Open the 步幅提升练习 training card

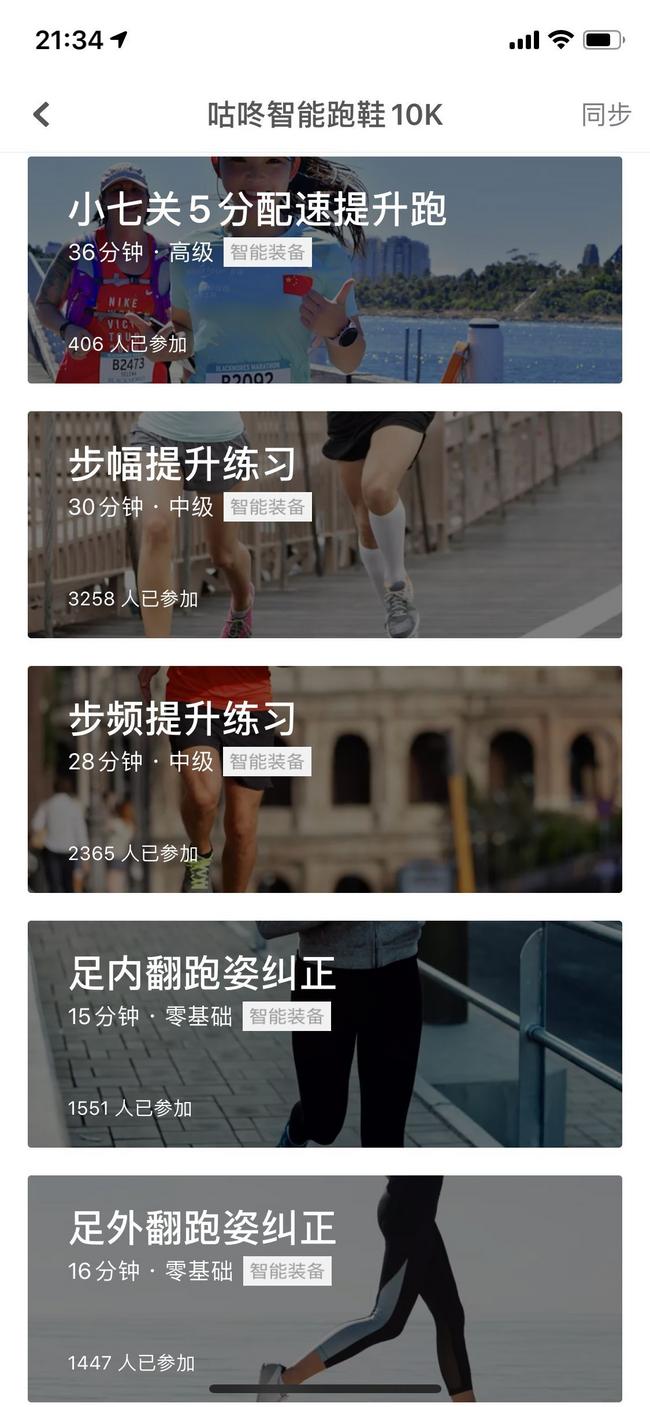pyautogui.click(x=324, y=525)
